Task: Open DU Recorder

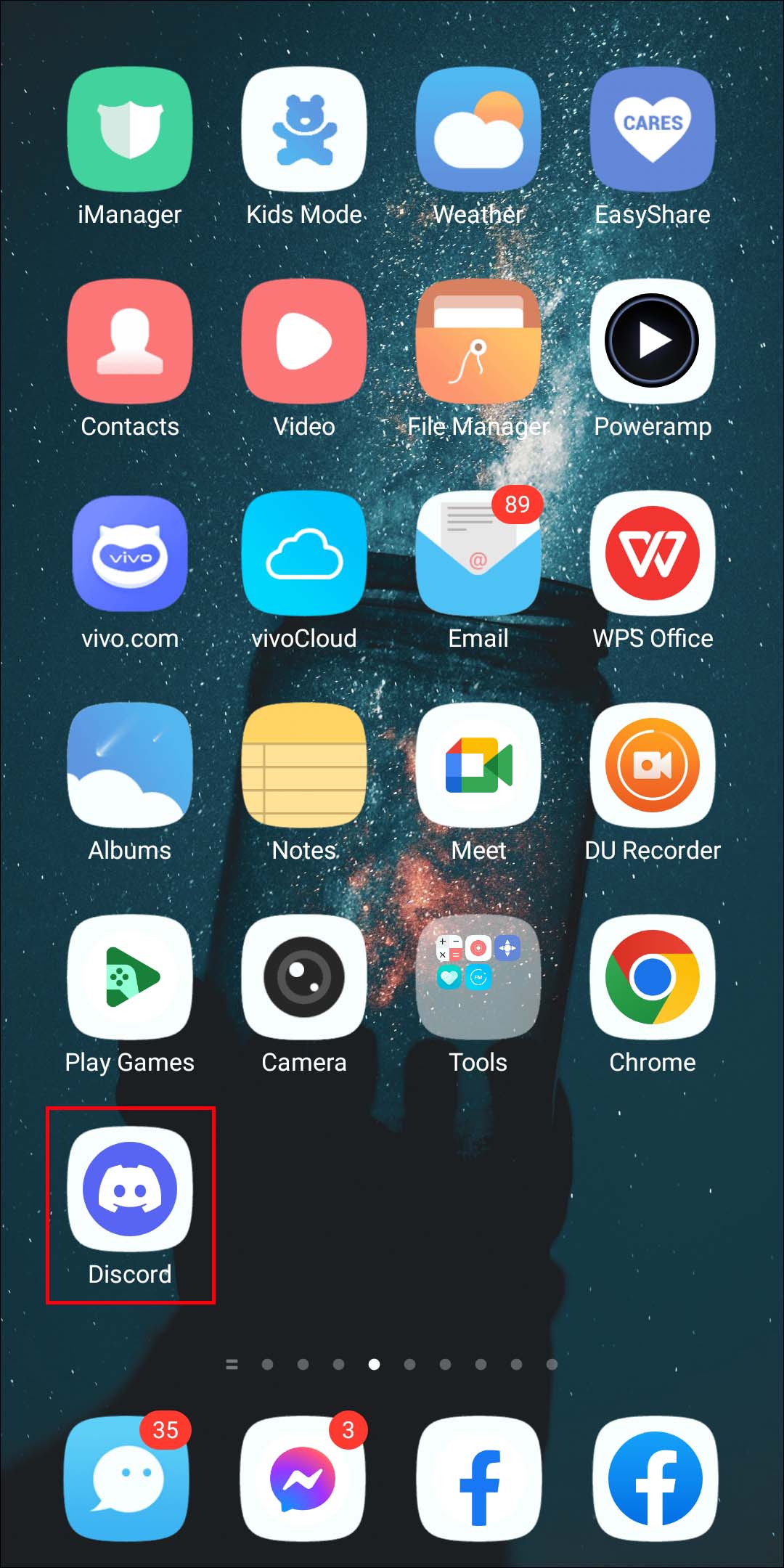Action: [653, 765]
